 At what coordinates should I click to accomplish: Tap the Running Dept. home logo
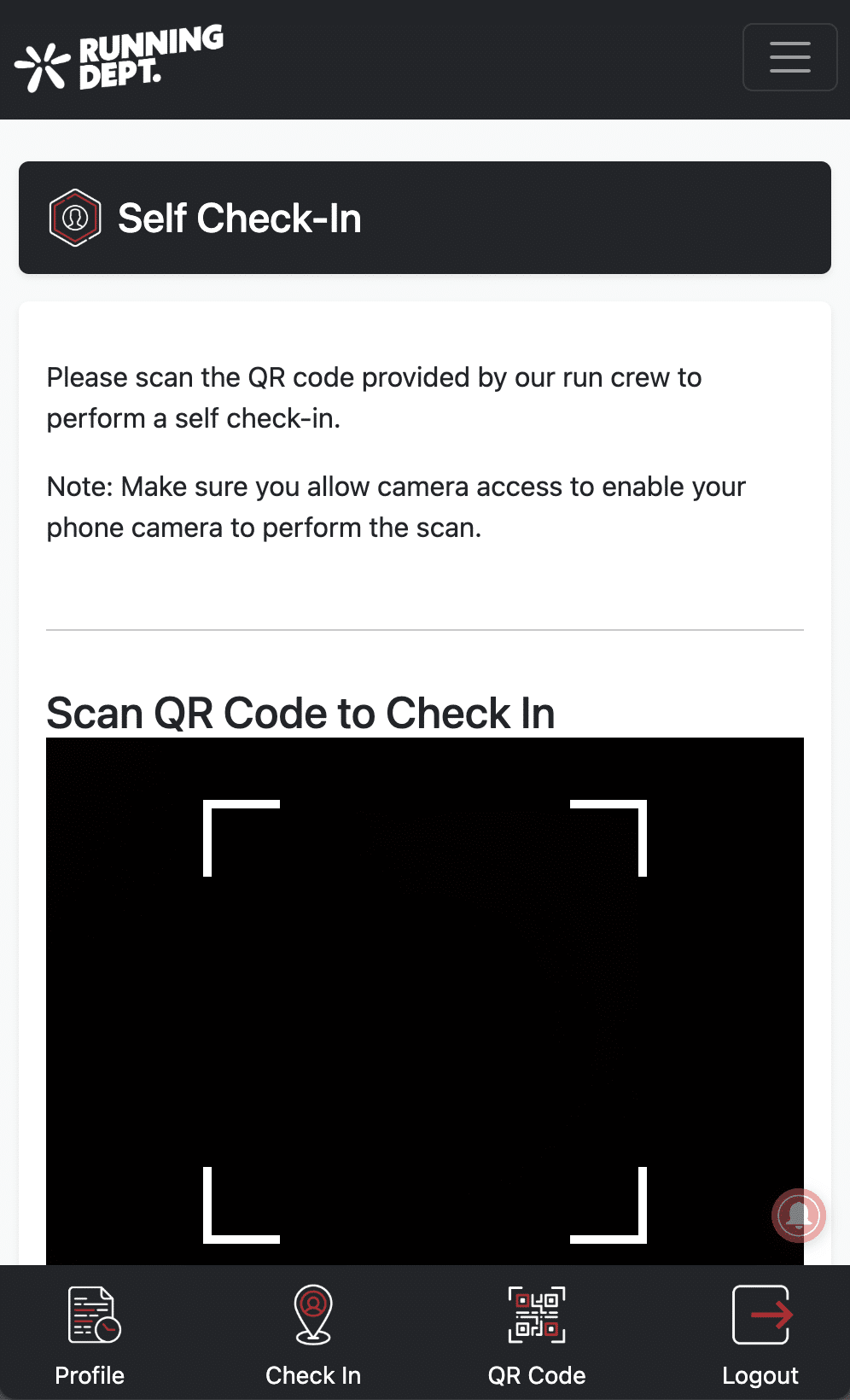[x=119, y=58]
